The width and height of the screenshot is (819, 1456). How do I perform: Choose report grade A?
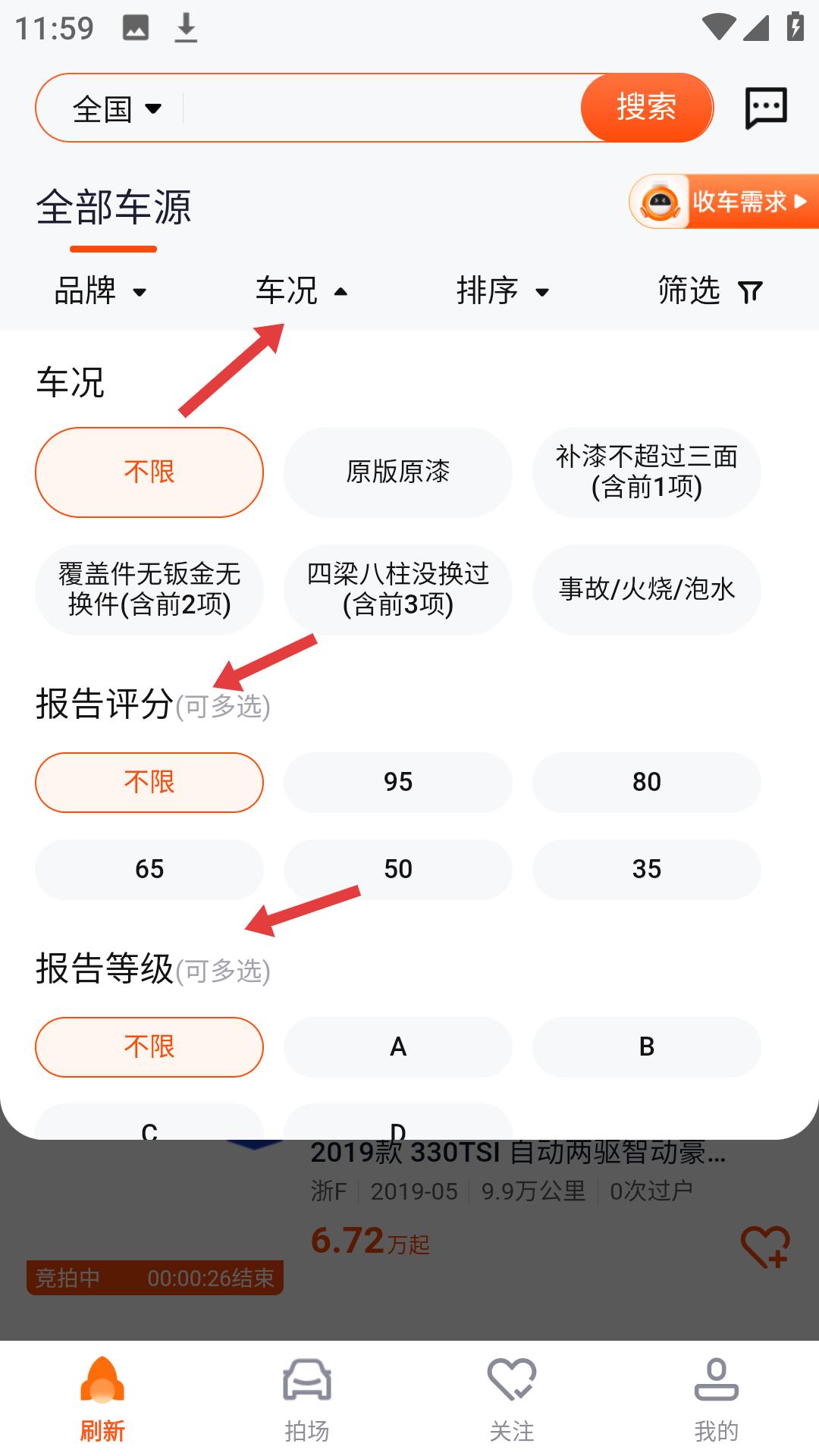pos(397,1046)
